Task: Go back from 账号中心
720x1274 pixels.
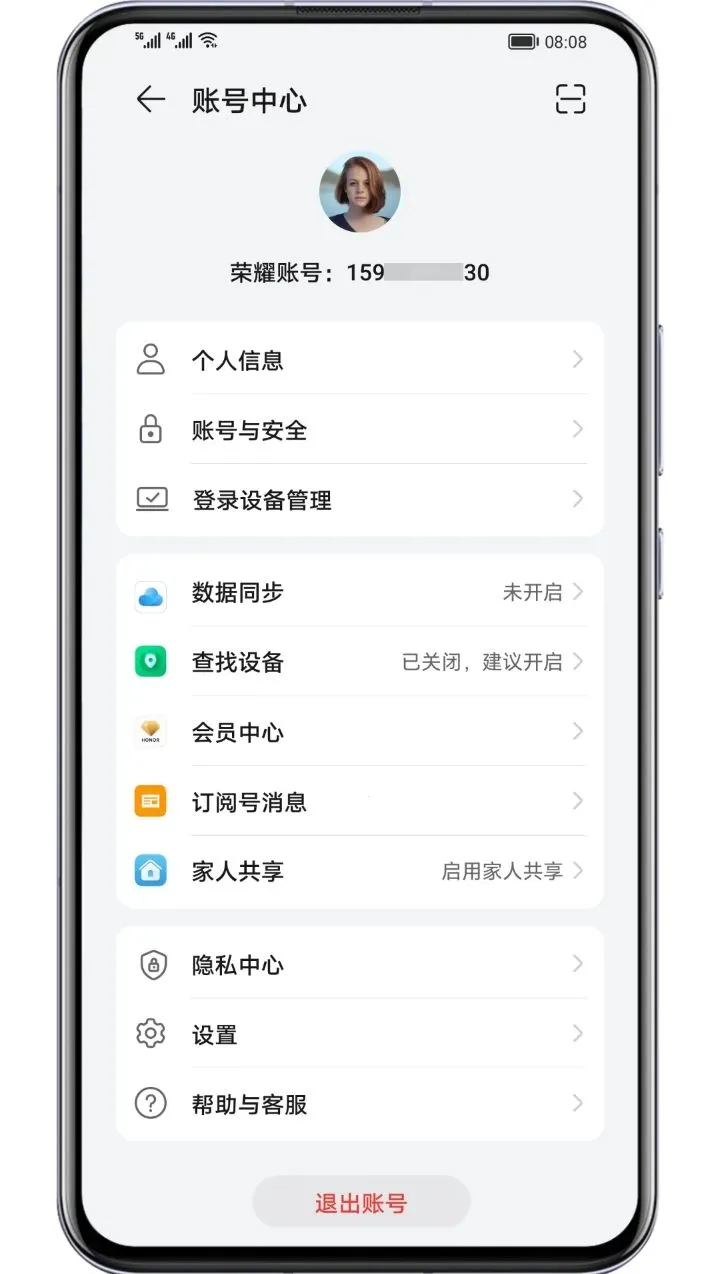Action: click(150, 99)
